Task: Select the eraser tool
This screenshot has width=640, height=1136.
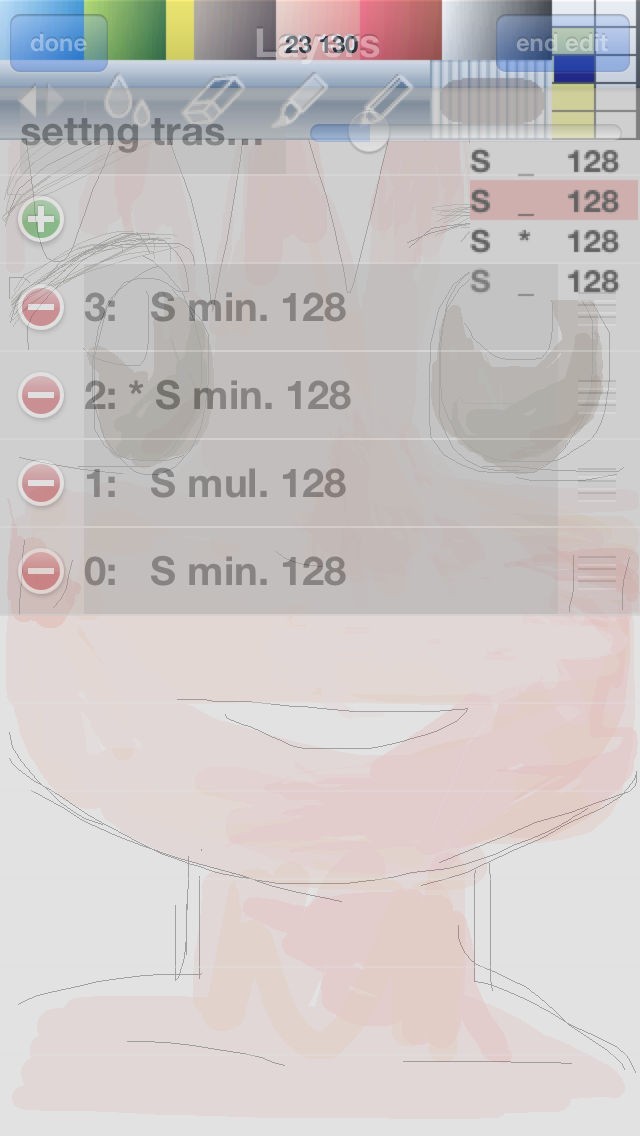Action: coord(214,98)
